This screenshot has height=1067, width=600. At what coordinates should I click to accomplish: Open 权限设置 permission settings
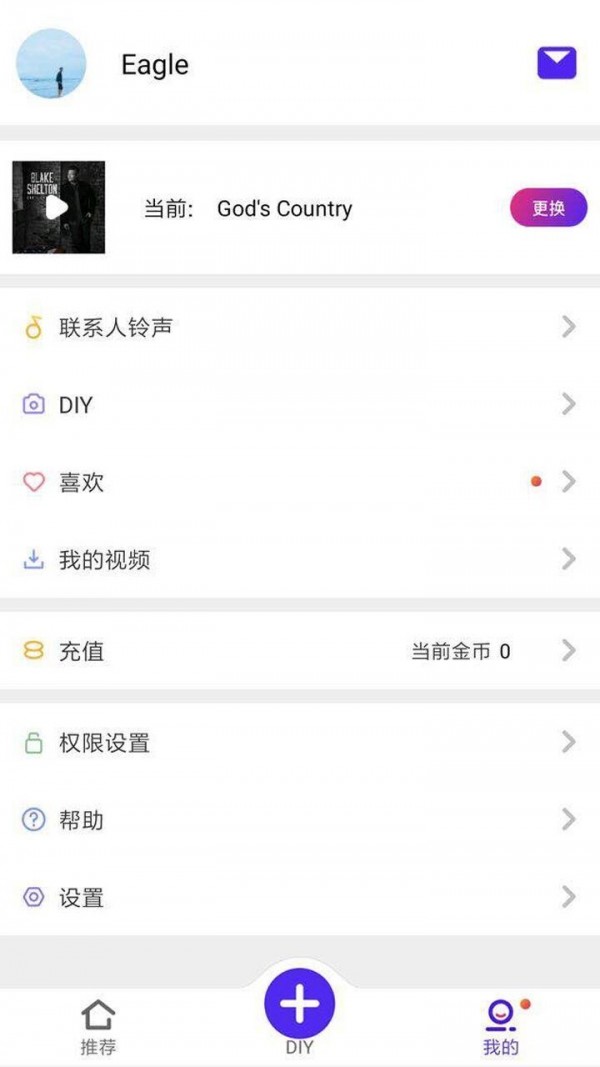[300, 743]
